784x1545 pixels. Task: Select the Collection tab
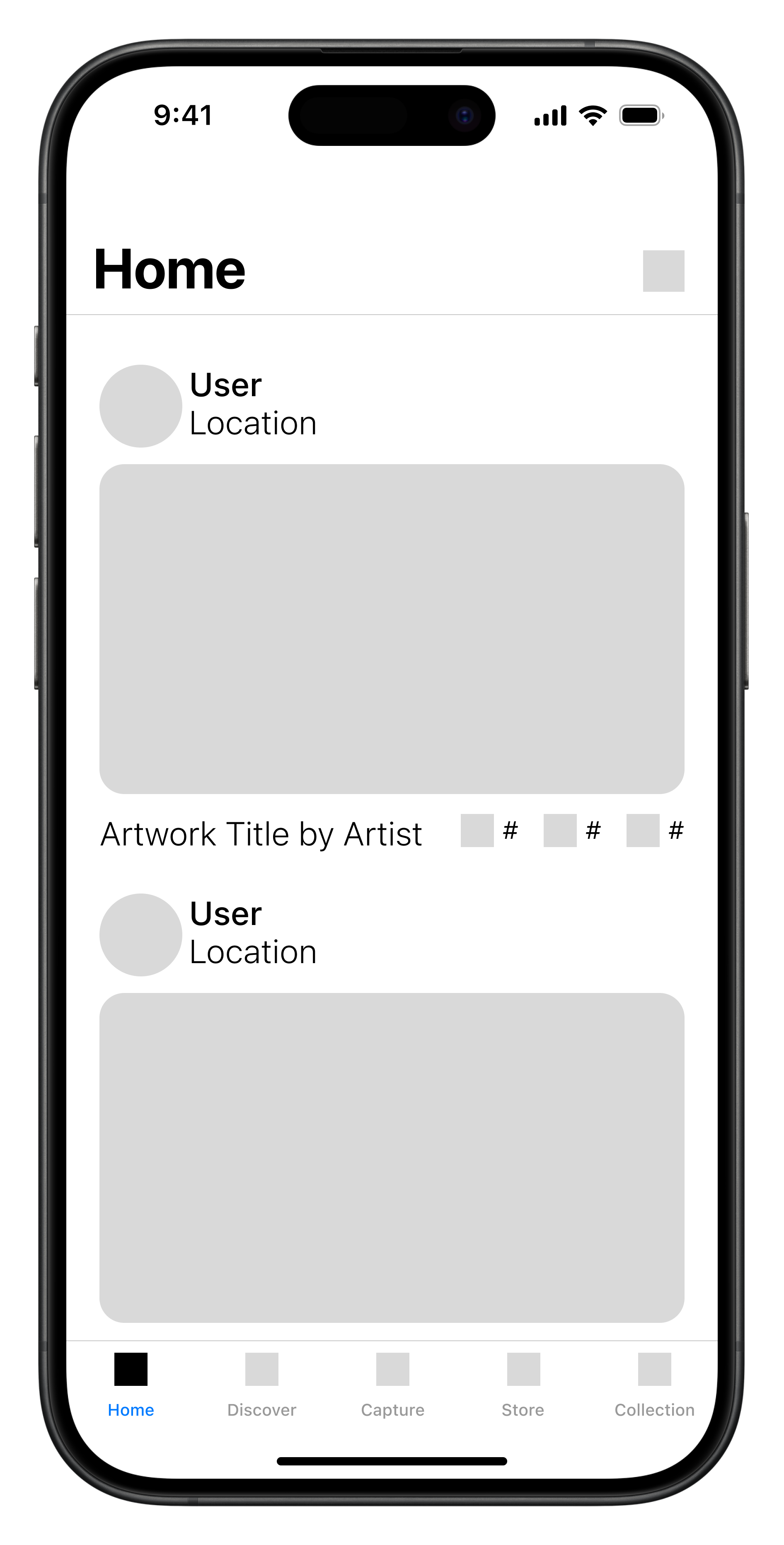point(654,1385)
